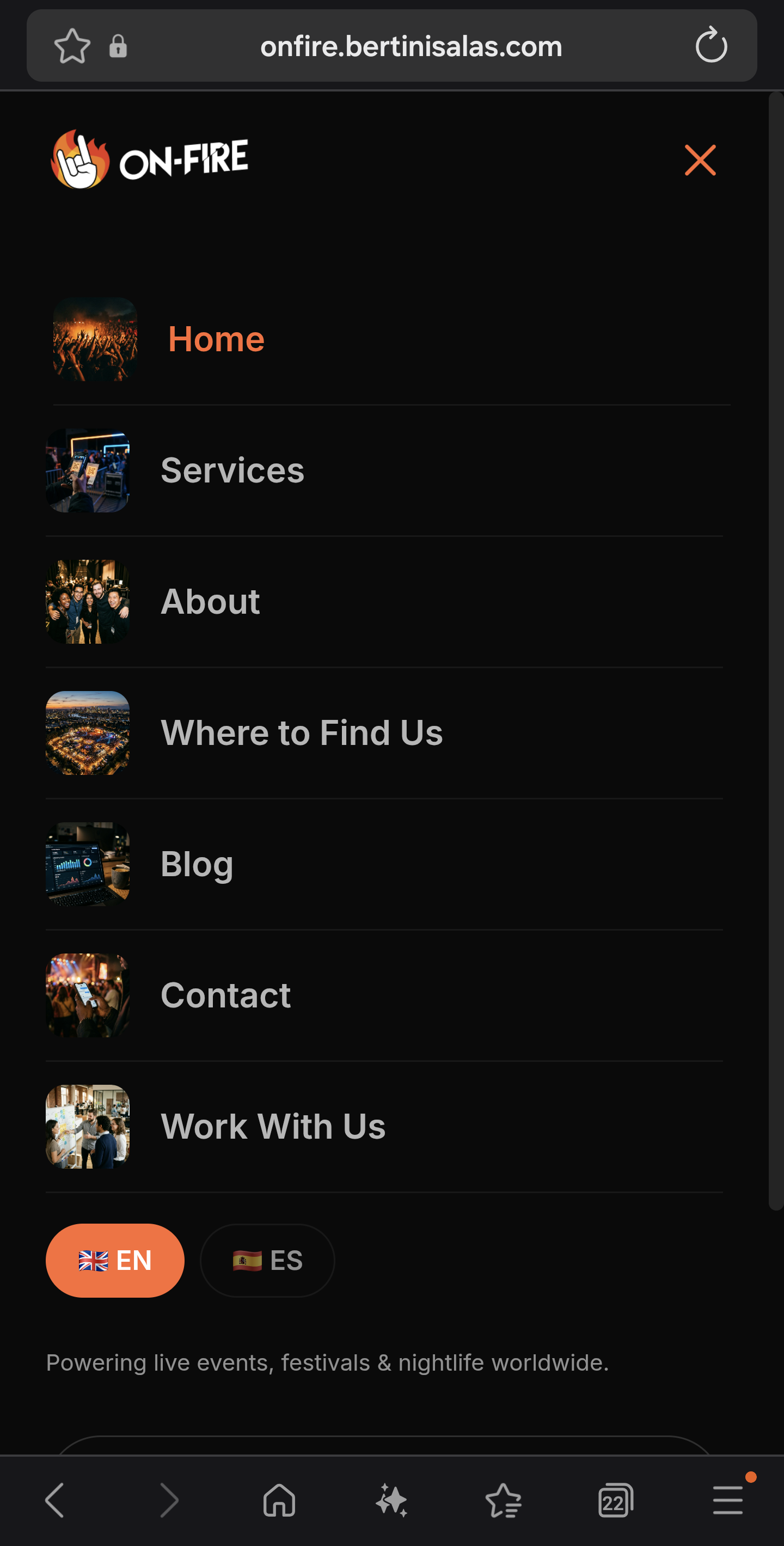Show the 22 open tabs

coord(615,1500)
